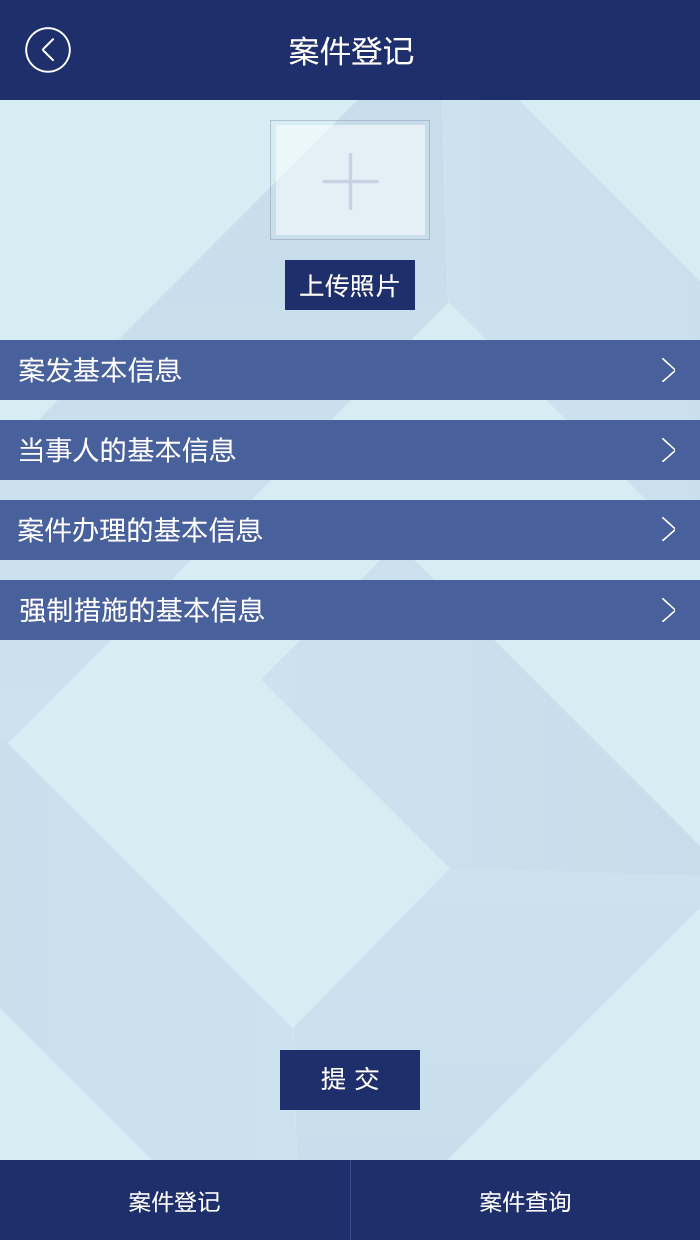Go back using the top-left arrow
This screenshot has height=1240, width=700.
tap(48, 50)
